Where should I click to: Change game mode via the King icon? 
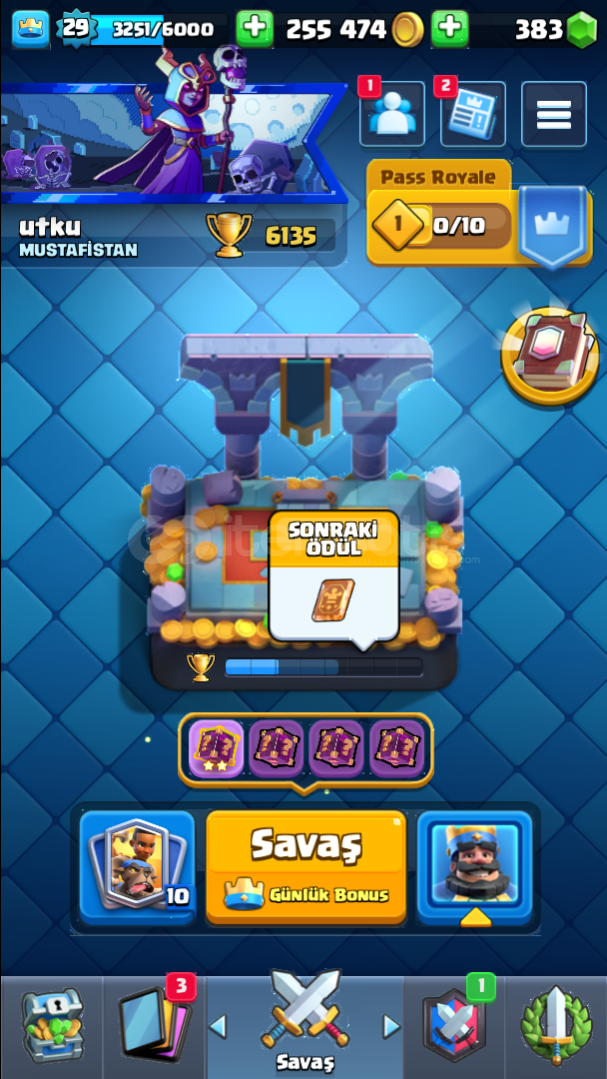[475, 866]
